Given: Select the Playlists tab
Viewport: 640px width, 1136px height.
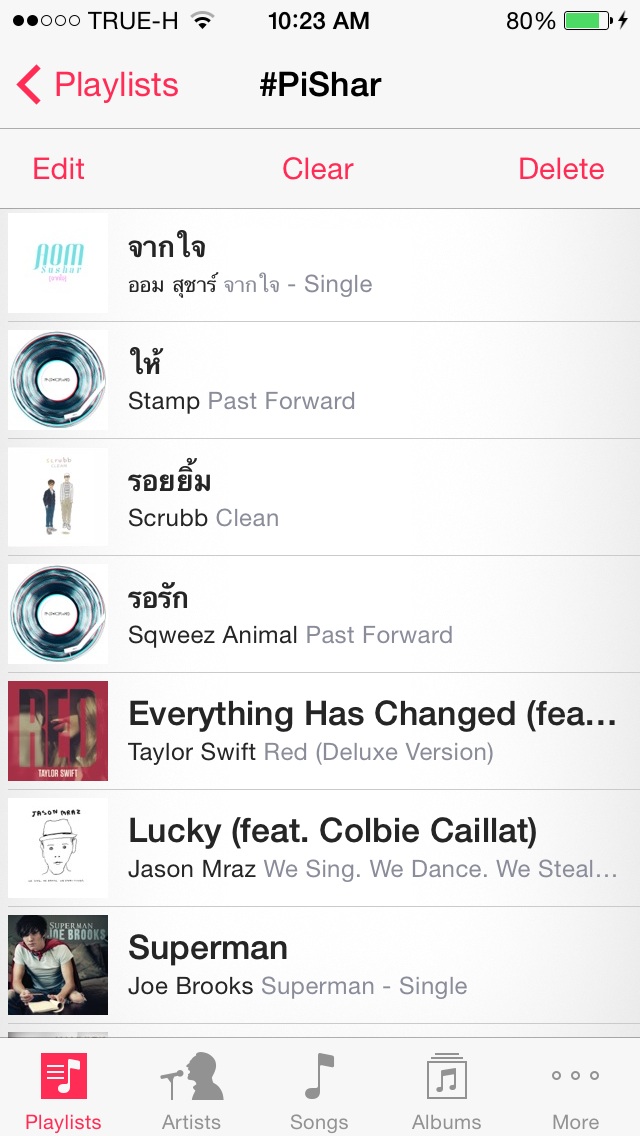Looking at the screenshot, I should (63, 1090).
